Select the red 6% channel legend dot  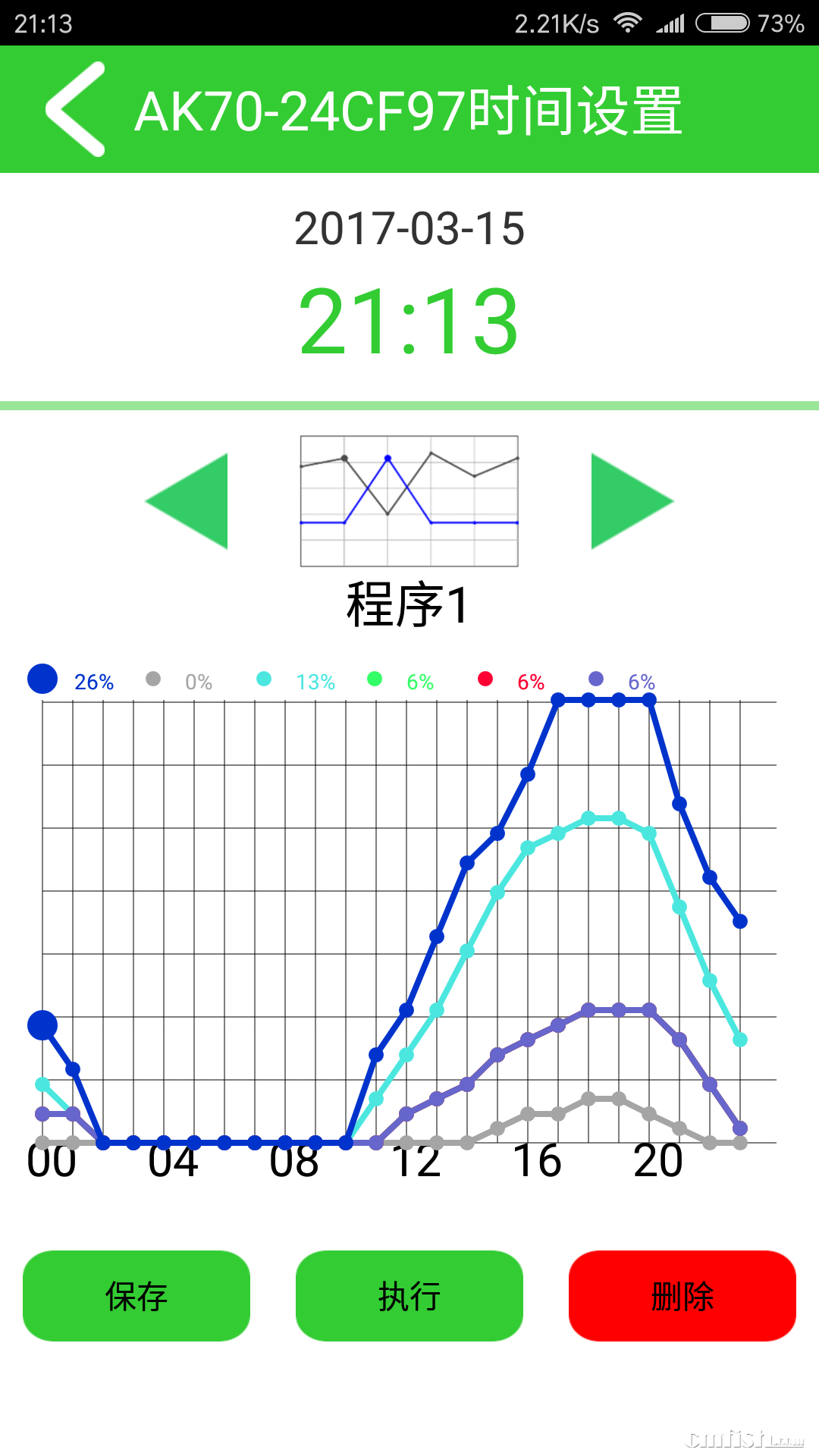tap(485, 679)
